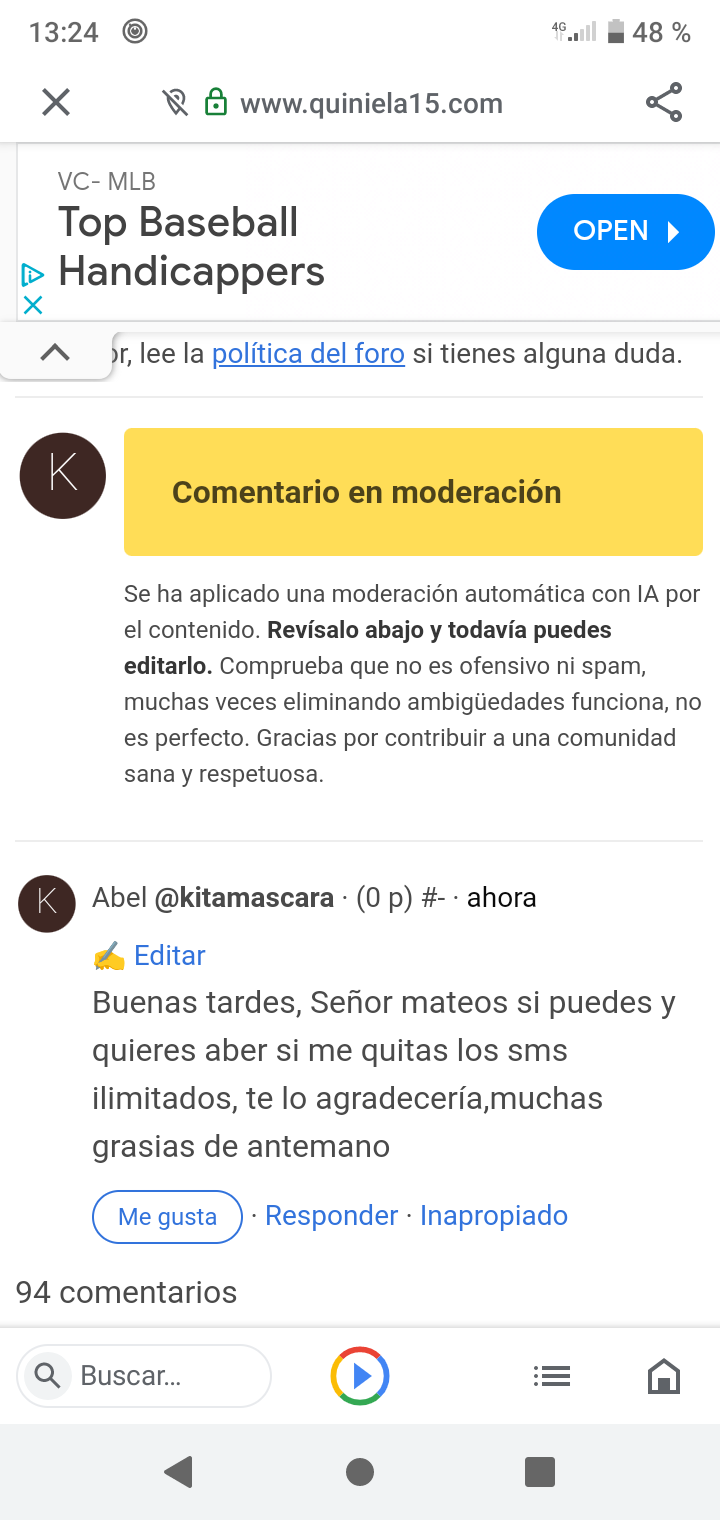This screenshot has height=1520, width=720.
Task: Go to the site home icon
Action: click(x=664, y=1377)
